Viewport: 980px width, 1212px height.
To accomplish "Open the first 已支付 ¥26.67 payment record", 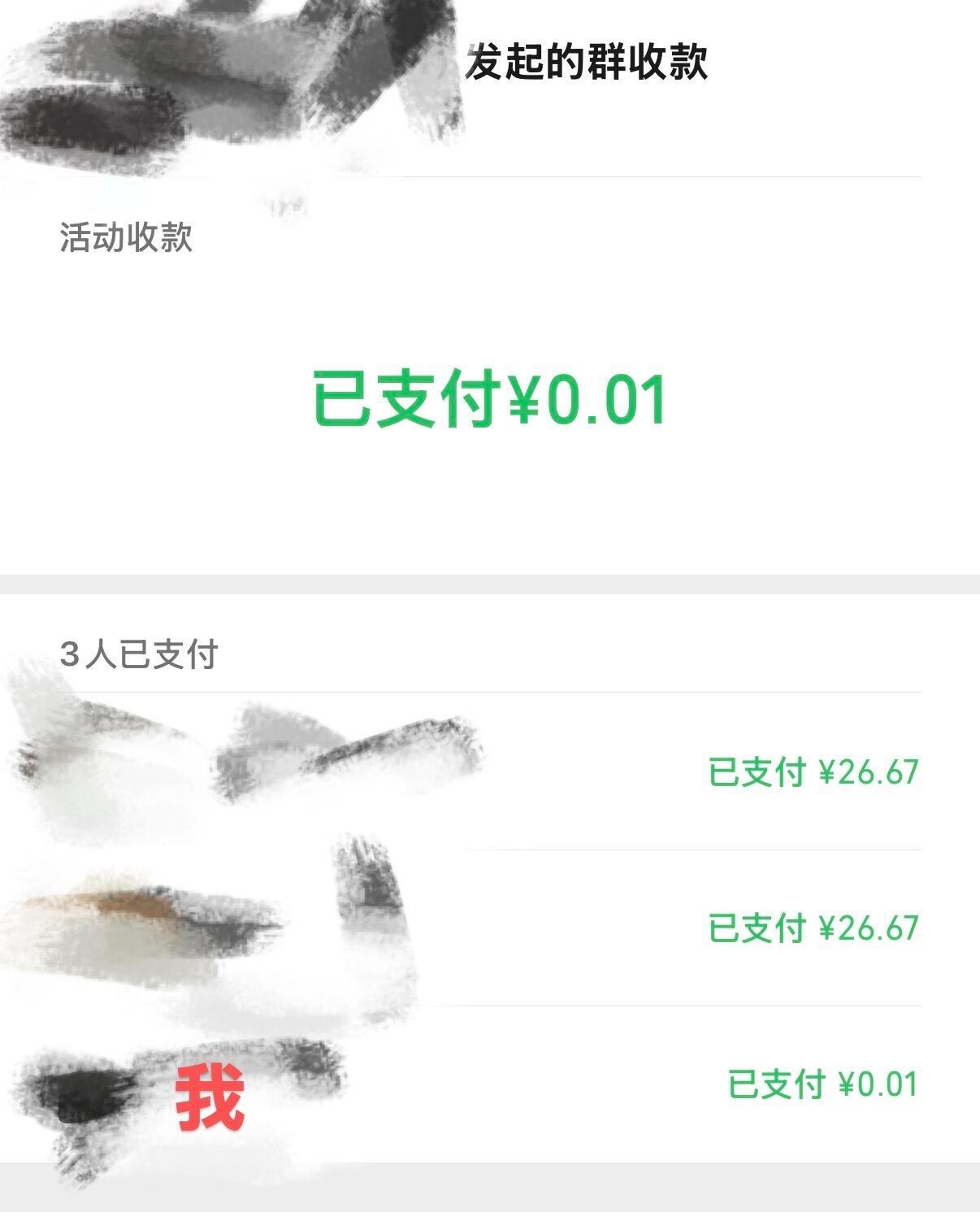I will pos(813,771).
